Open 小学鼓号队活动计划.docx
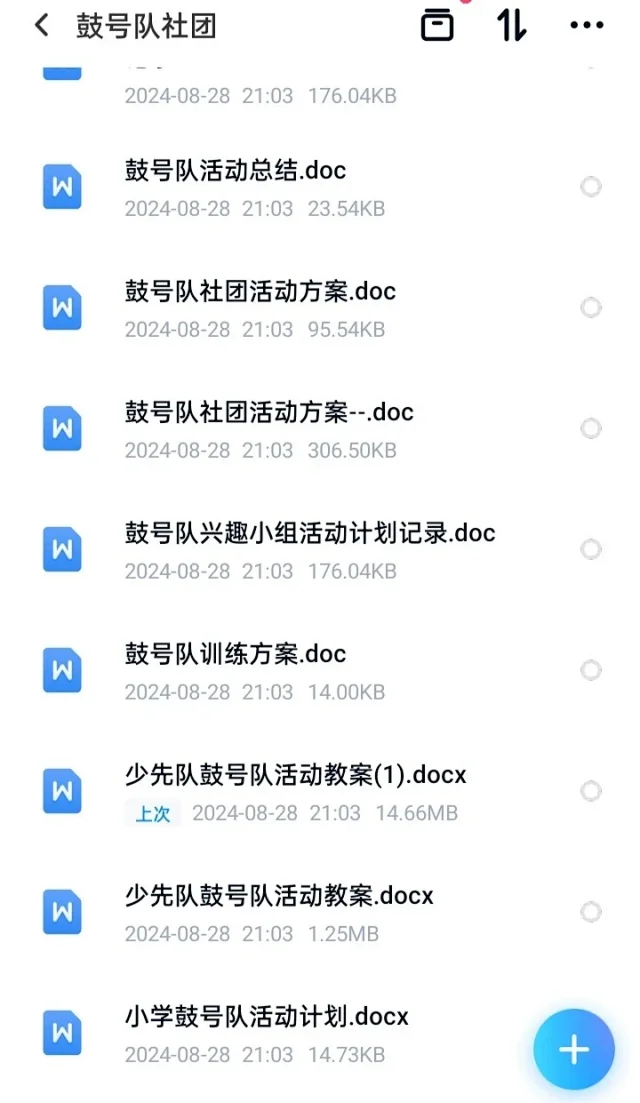The height and width of the screenshot is (1103, 640). (281, 1035)
